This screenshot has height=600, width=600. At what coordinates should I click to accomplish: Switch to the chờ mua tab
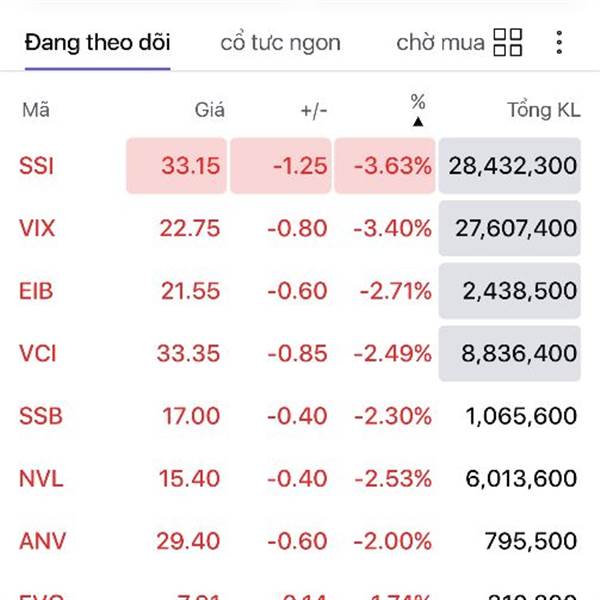(x=440, y=43)
